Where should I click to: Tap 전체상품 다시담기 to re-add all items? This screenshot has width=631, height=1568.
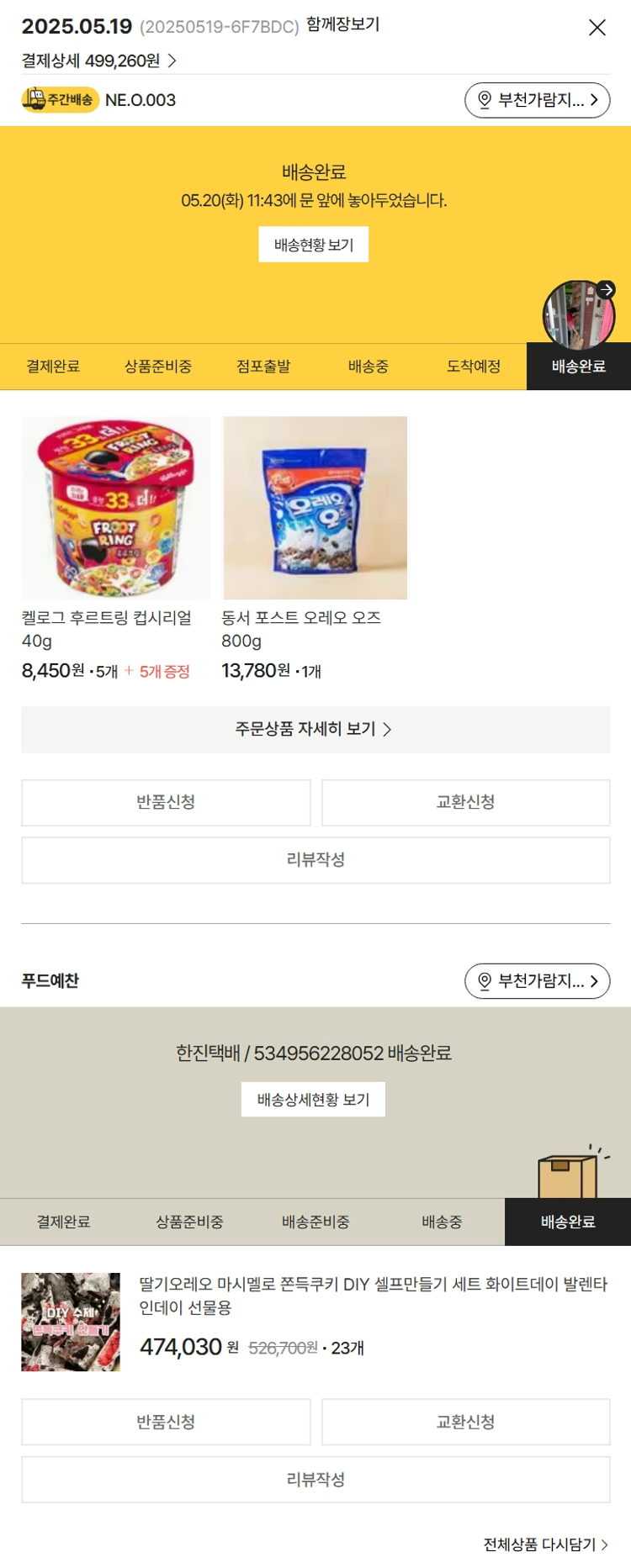pyautogui.click(x=545, y=1544)
